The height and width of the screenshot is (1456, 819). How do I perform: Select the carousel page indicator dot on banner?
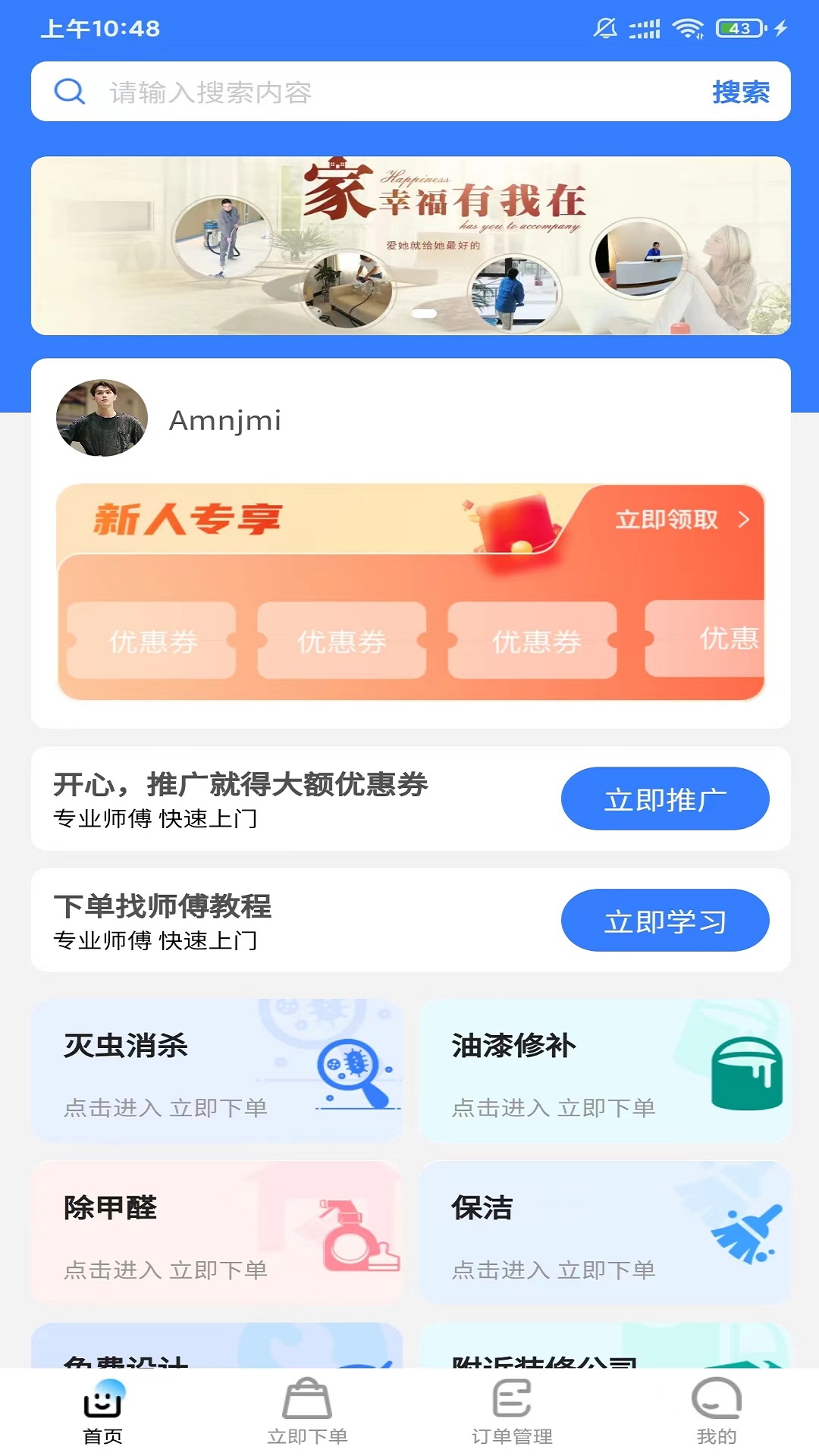pyautogui.click(x=426, y=312)
